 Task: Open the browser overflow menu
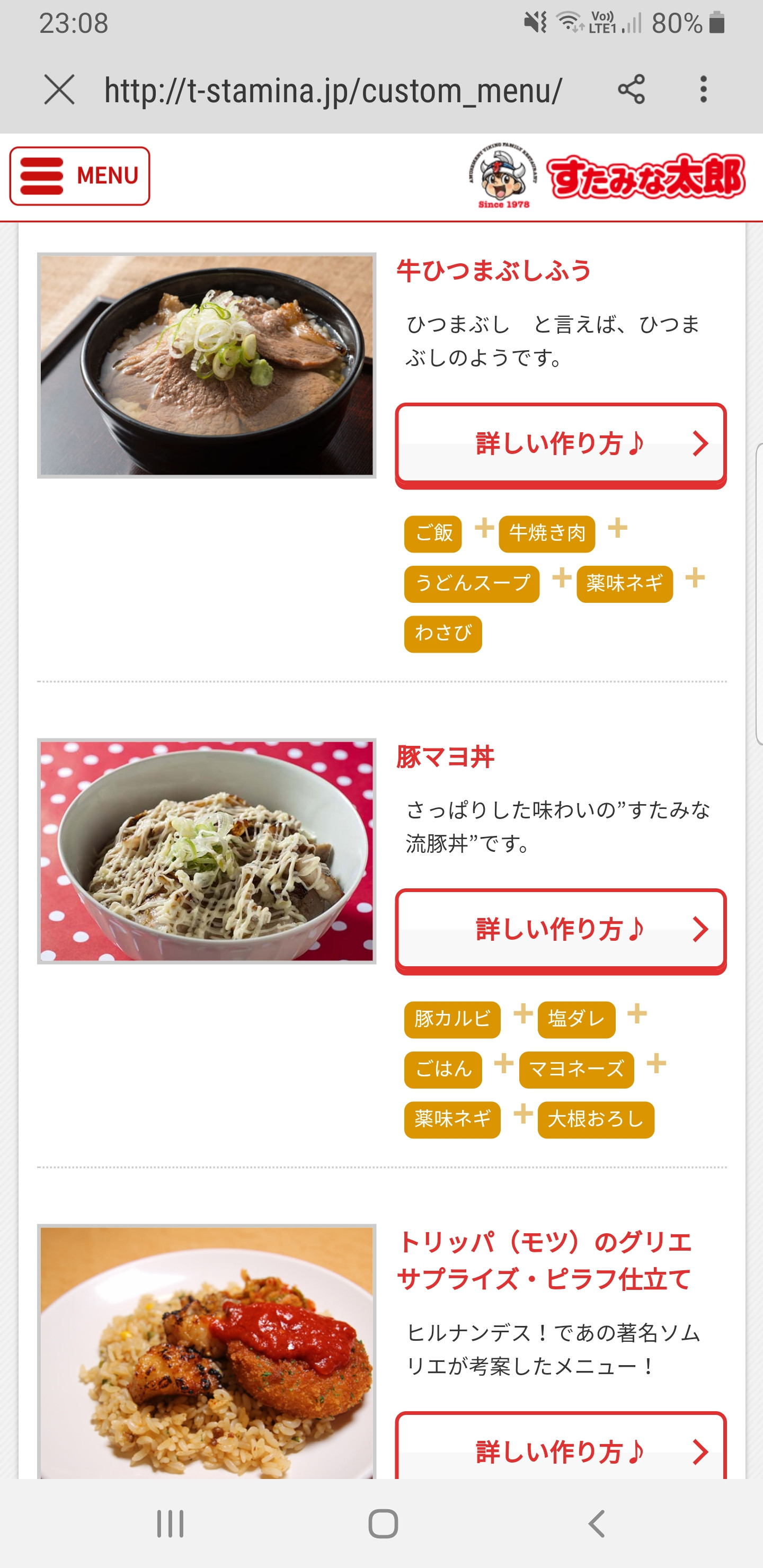tap(703, 90)
